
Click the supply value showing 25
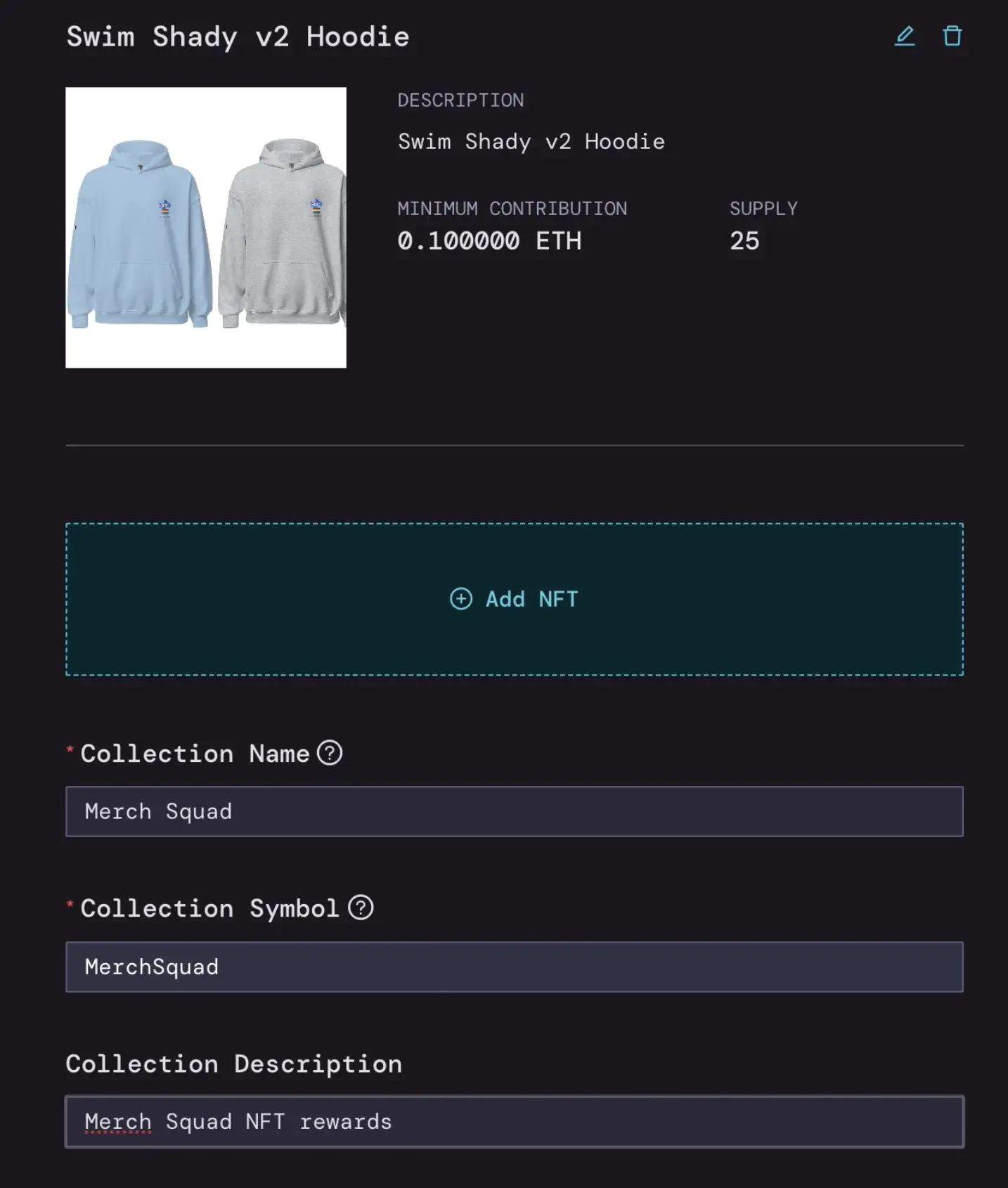745,241
